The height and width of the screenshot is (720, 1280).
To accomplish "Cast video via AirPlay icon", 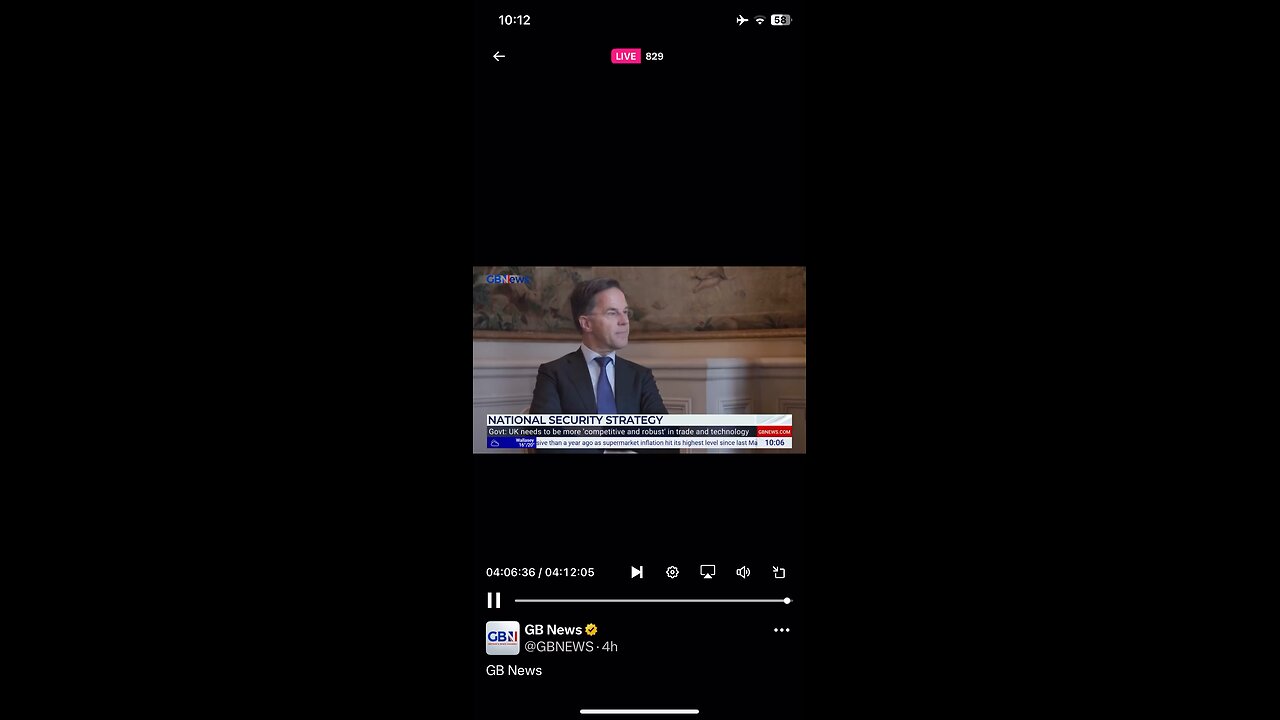I will 708,572.
